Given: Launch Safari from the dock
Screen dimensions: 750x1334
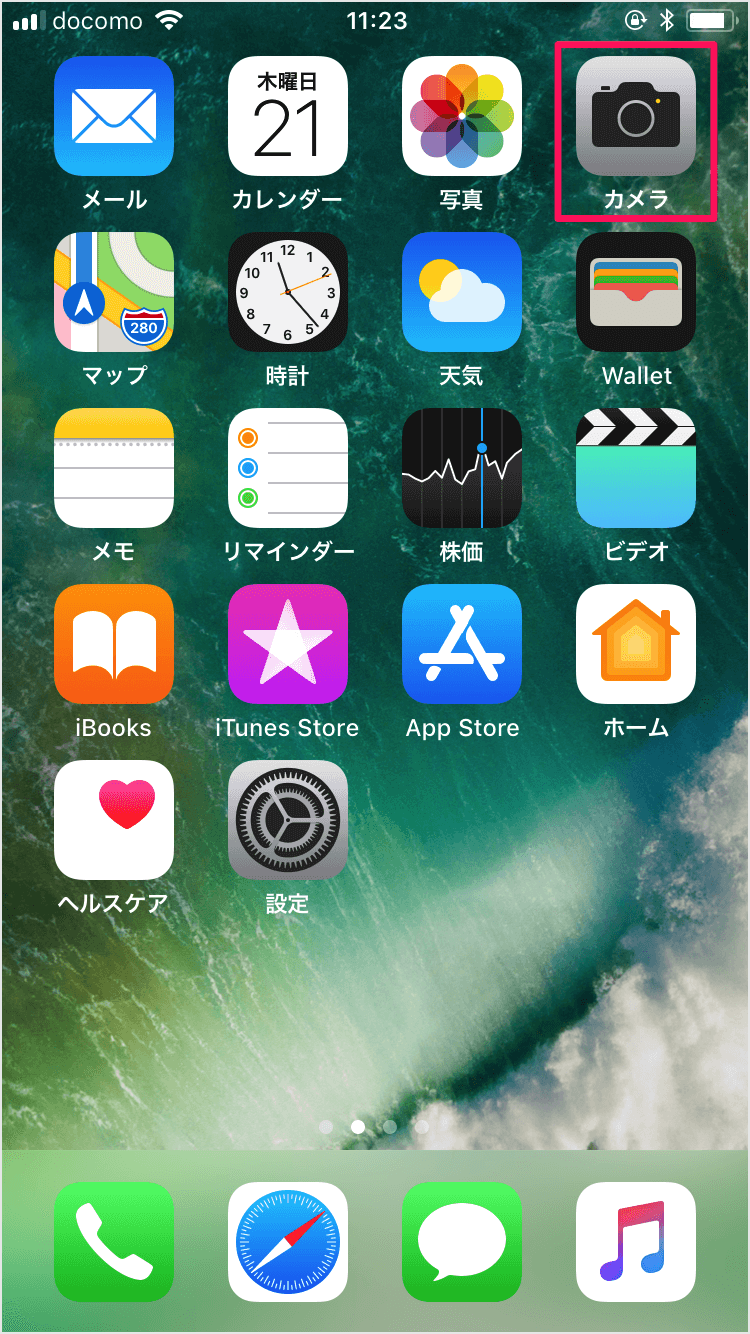Looking at the screenshot, I should pos(287,1242).
